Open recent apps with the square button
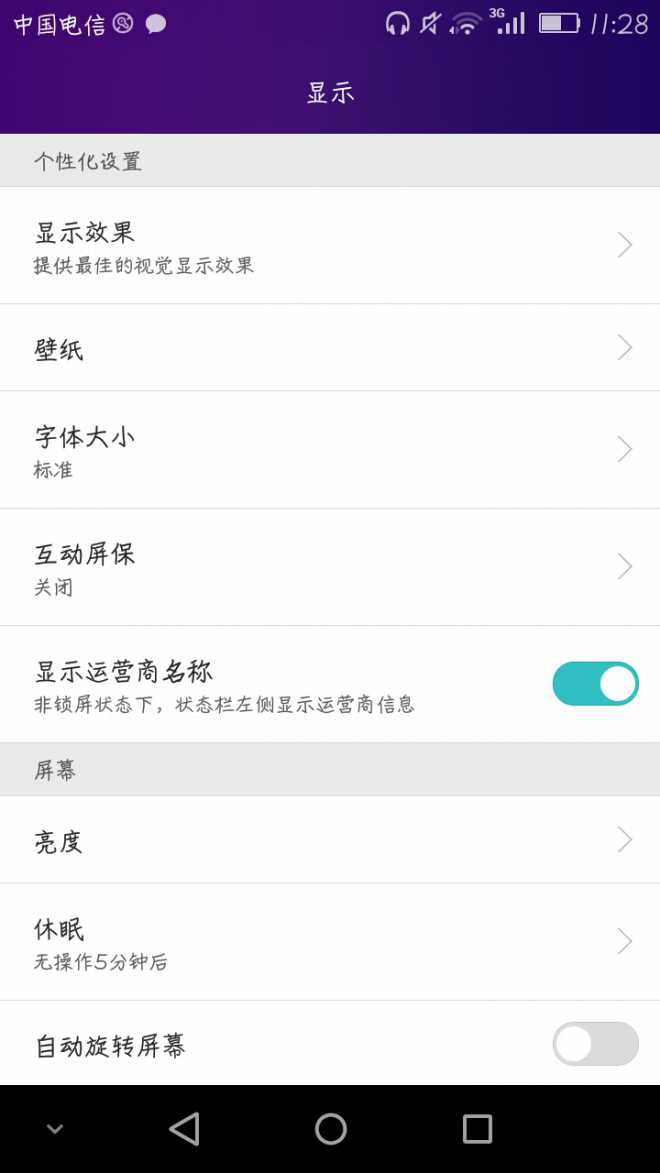Image resolution: width=660 pixels, height=1173 pixels. [477, 1129]
